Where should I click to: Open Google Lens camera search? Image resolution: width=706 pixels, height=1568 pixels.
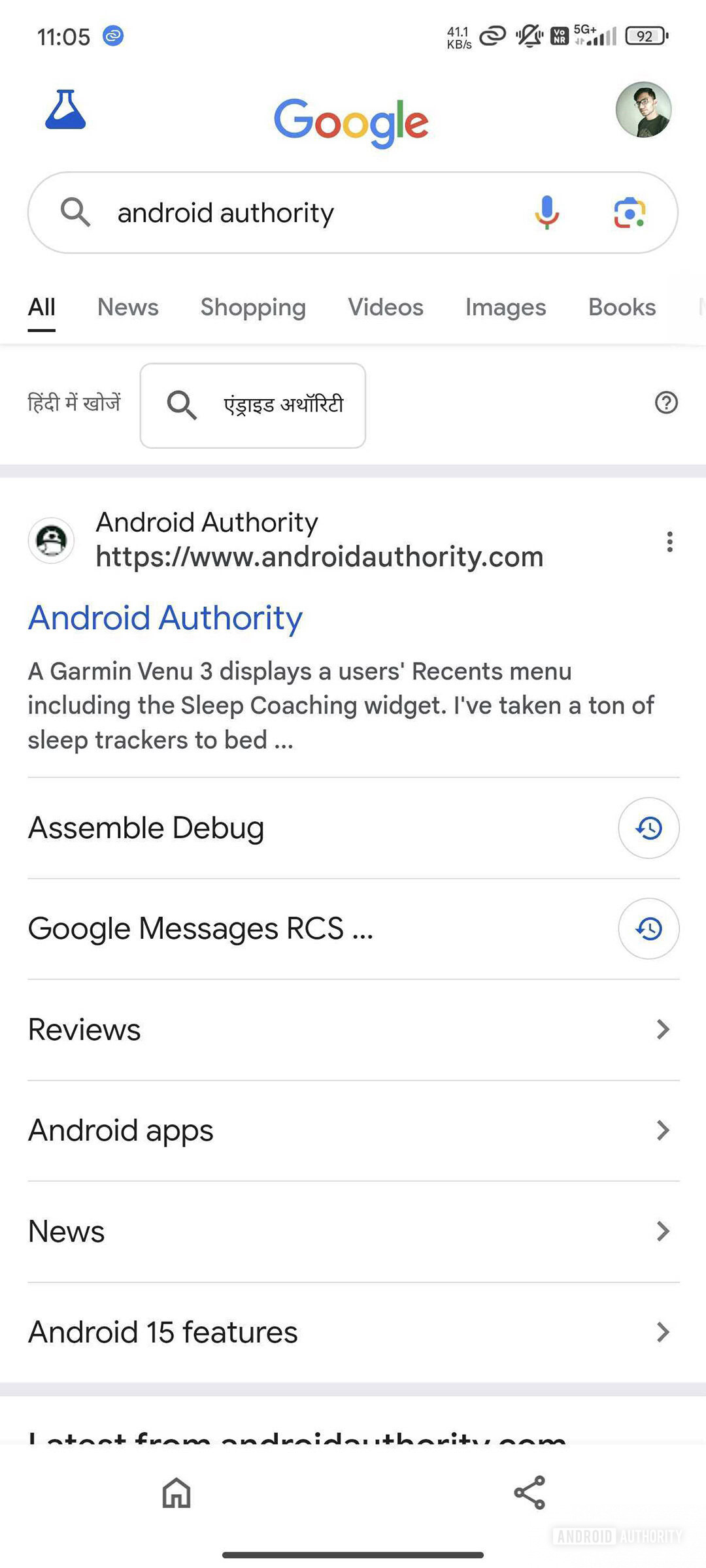630,213
